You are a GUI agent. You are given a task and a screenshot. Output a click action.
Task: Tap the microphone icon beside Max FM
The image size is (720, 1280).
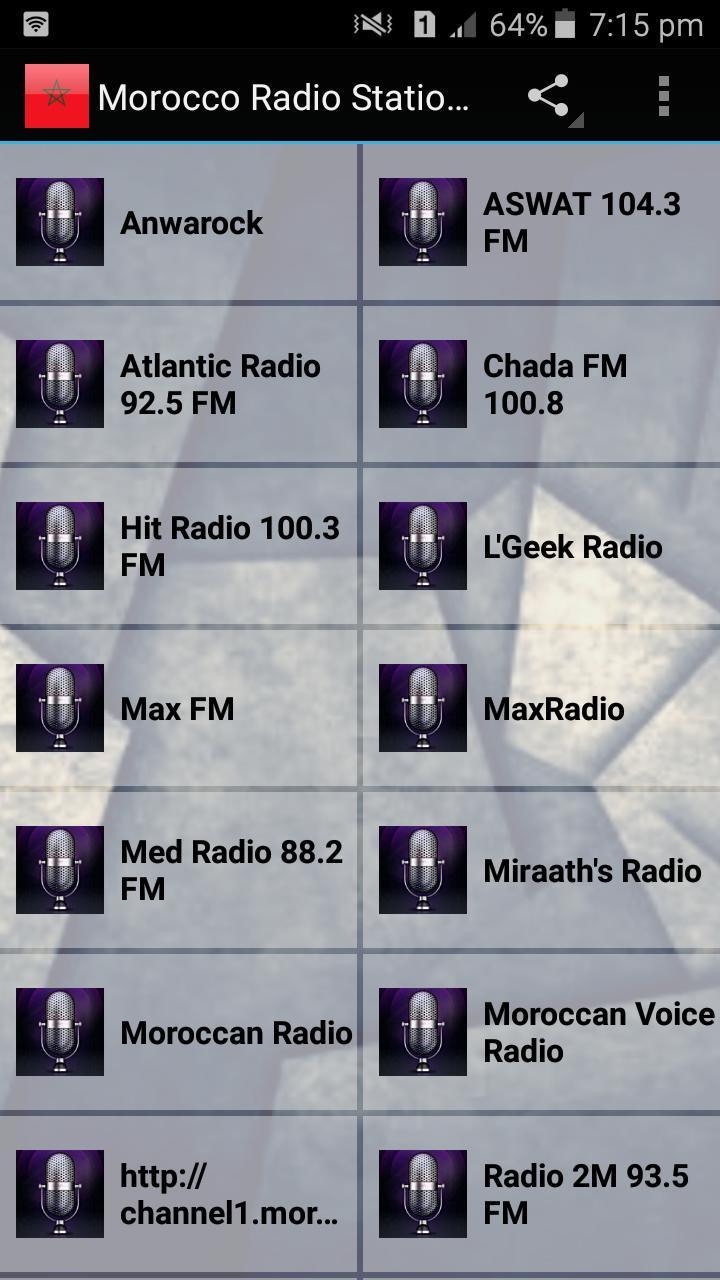(59, 708)
